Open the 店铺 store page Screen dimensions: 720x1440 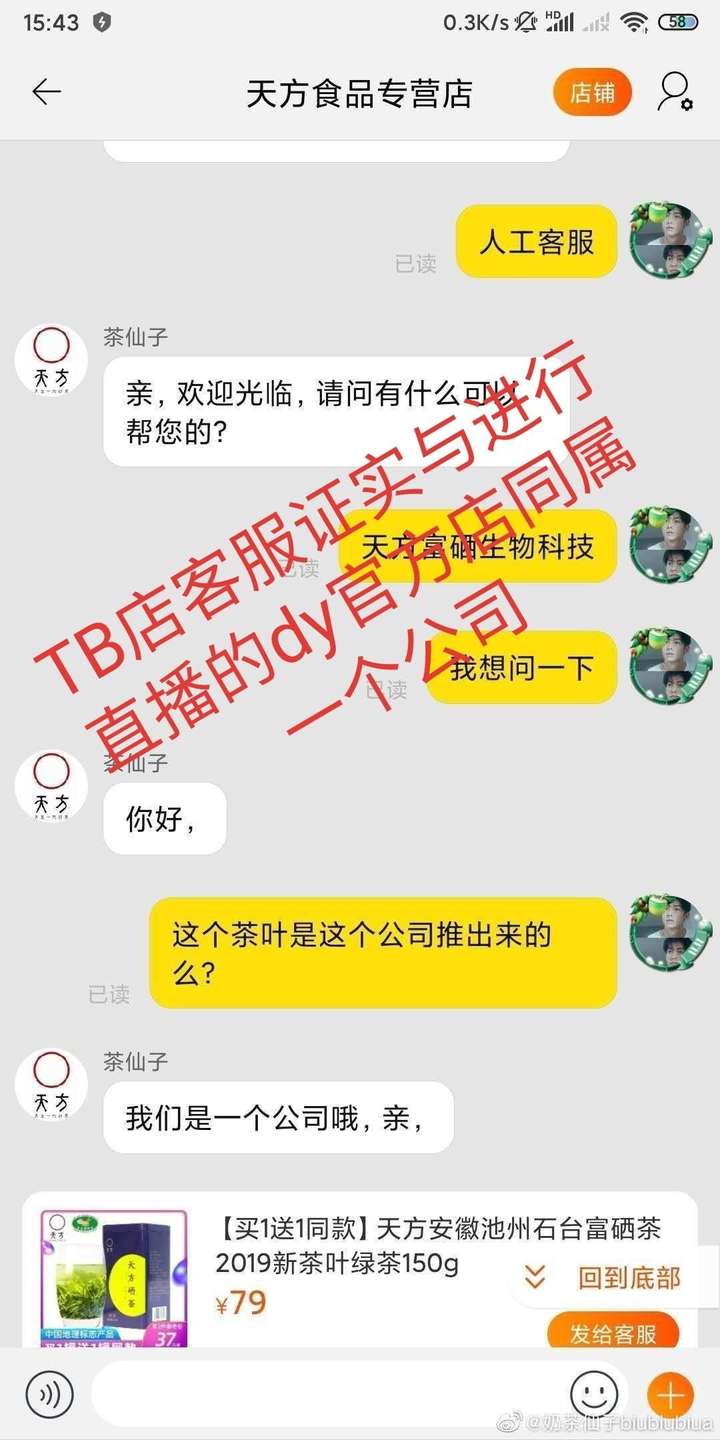click(x=592, y=94)
